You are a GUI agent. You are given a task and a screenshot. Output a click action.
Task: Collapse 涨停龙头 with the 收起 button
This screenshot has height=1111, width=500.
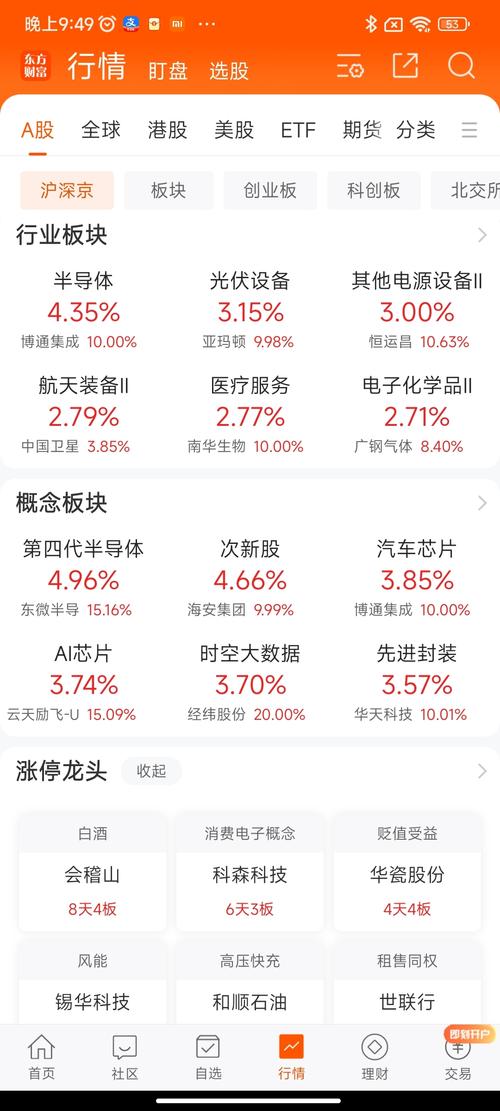pos(151,771)
